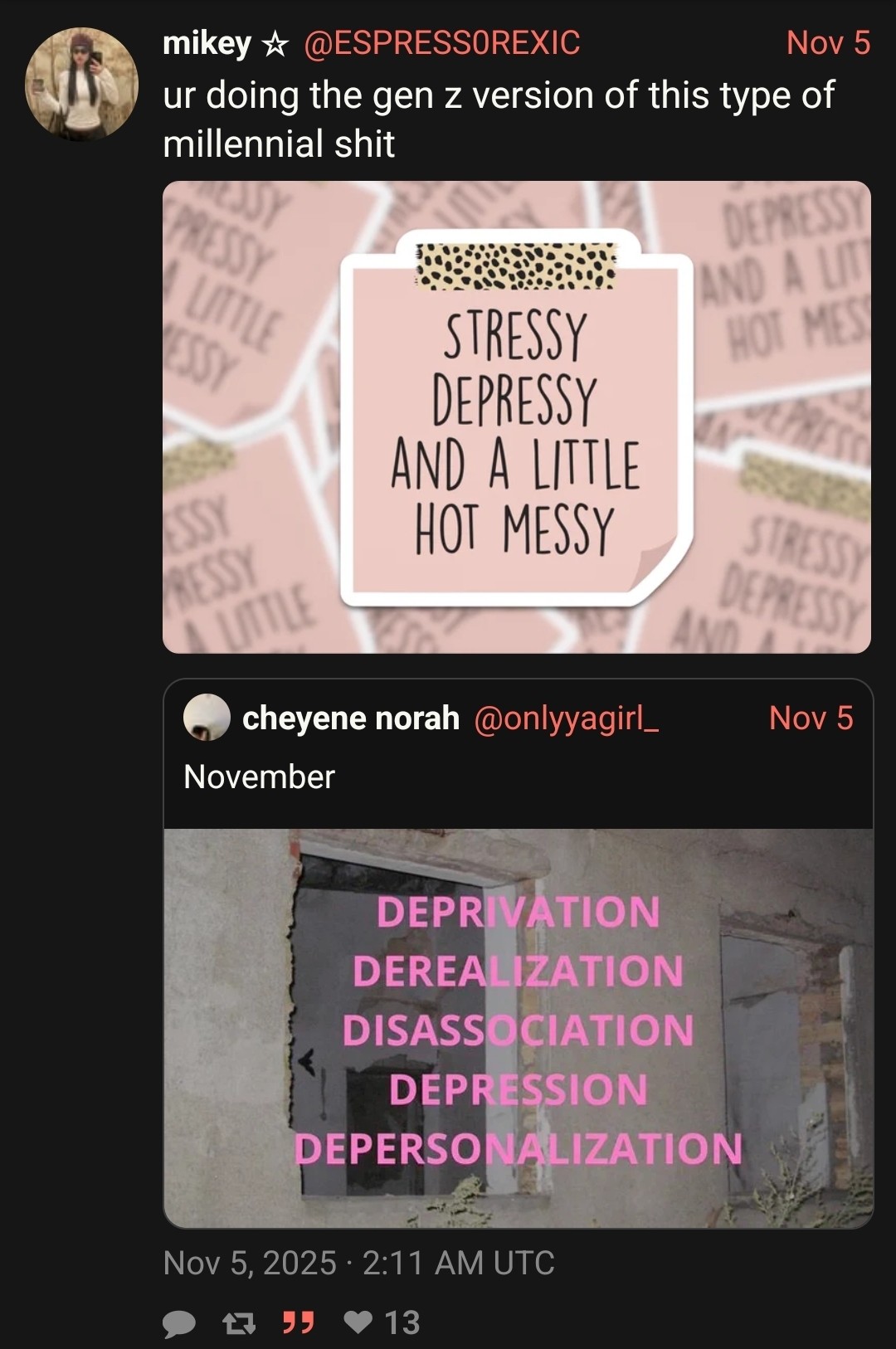The height and width of the screenshot is (1349, 896).
Task: Reply using the comment bubble icon
Action: click(x=178, y=1322)
